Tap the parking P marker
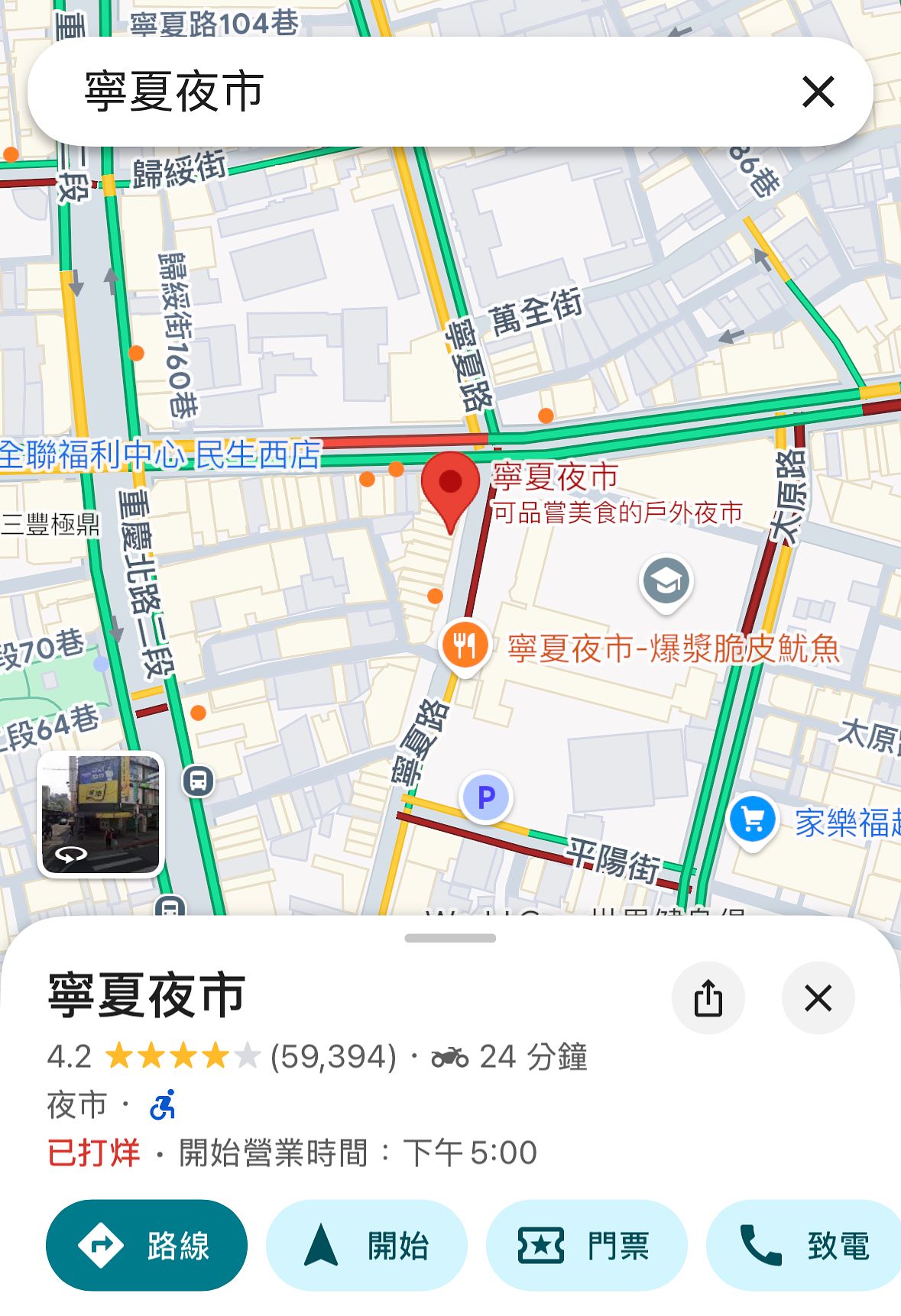This screenshot has width=901, height=1316. [486, 797]
